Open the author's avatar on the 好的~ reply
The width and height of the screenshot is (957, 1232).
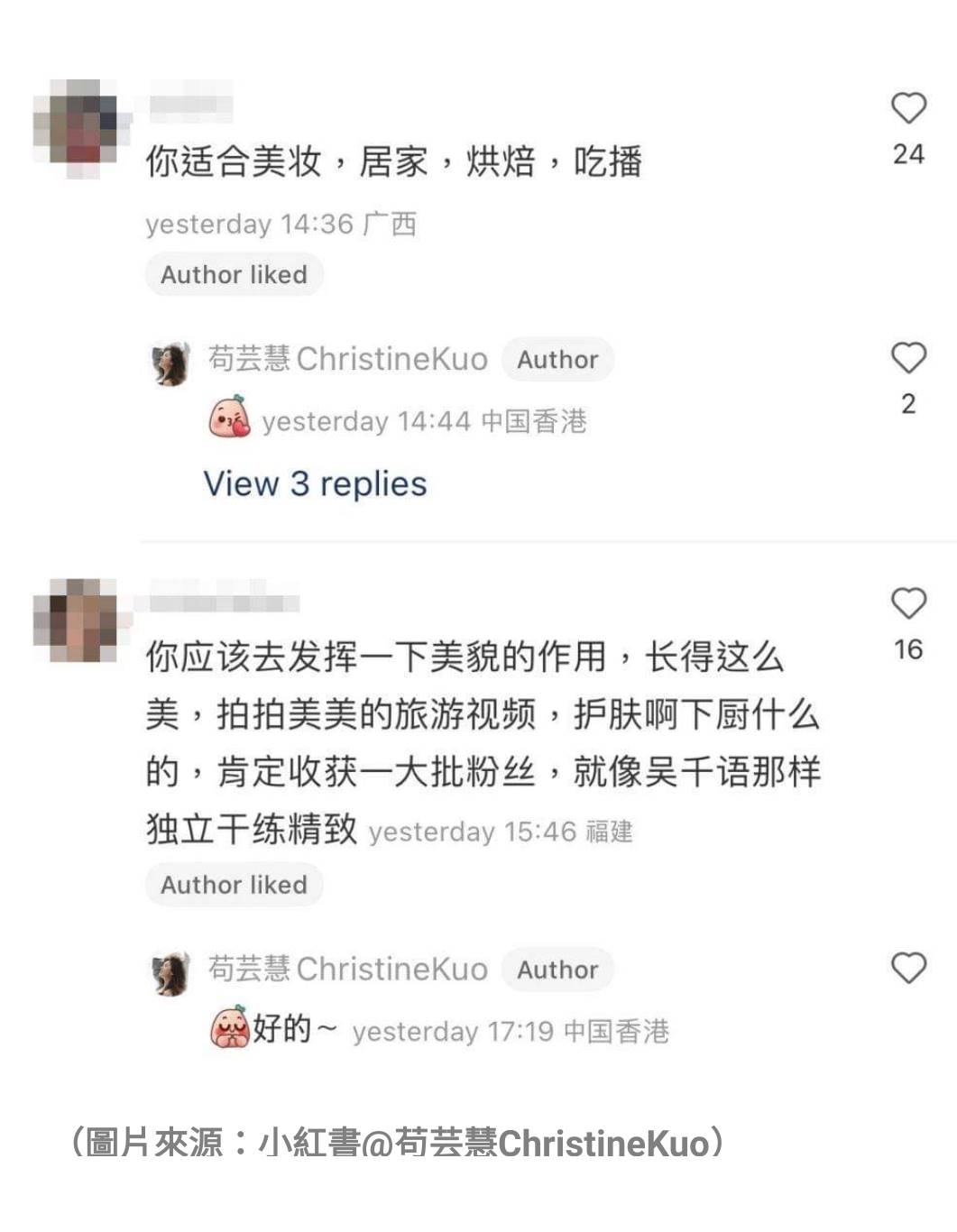(170, 974)
